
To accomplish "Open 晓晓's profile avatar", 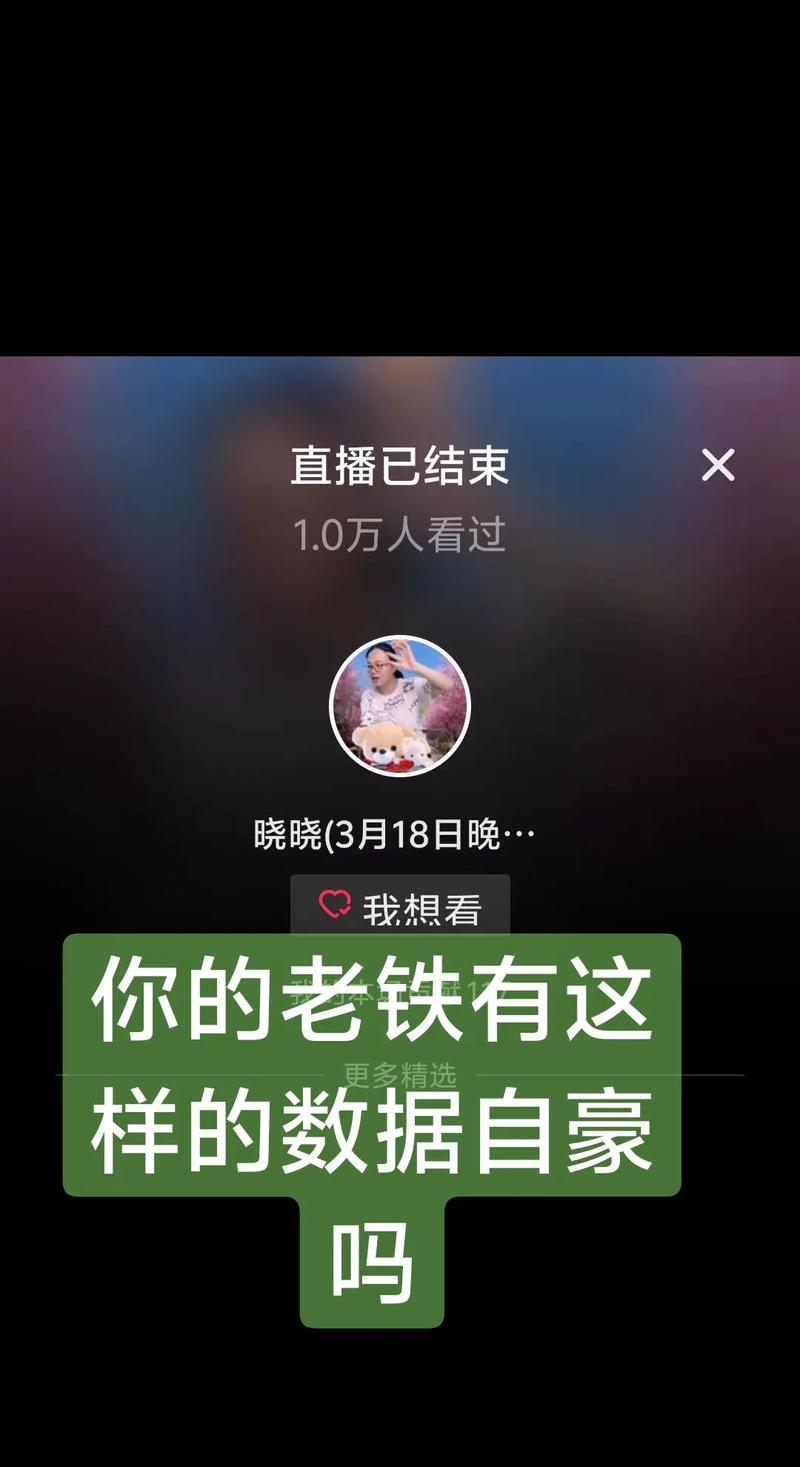I will [399, 706].
